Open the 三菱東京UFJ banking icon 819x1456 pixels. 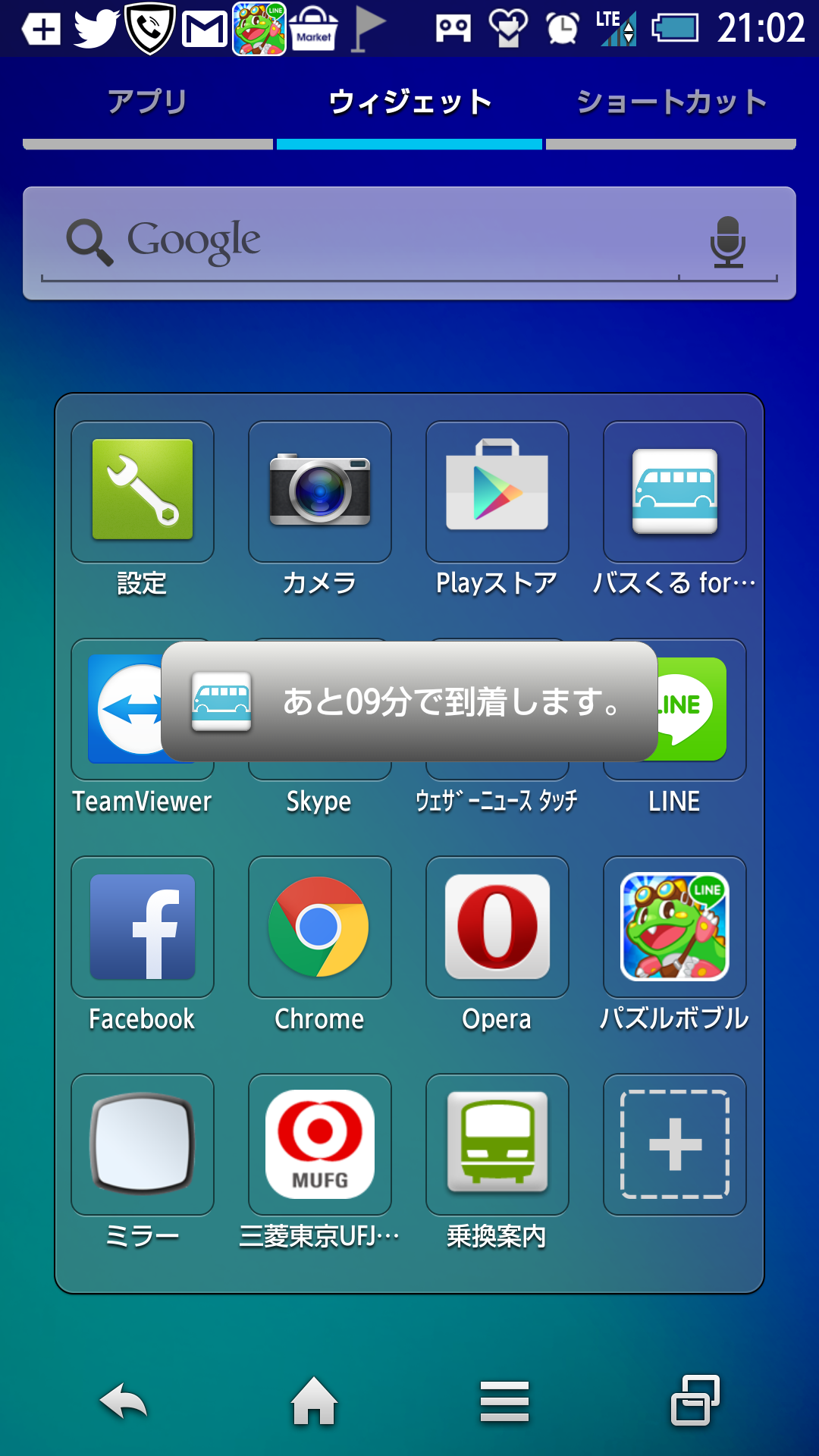[319, 1144]
